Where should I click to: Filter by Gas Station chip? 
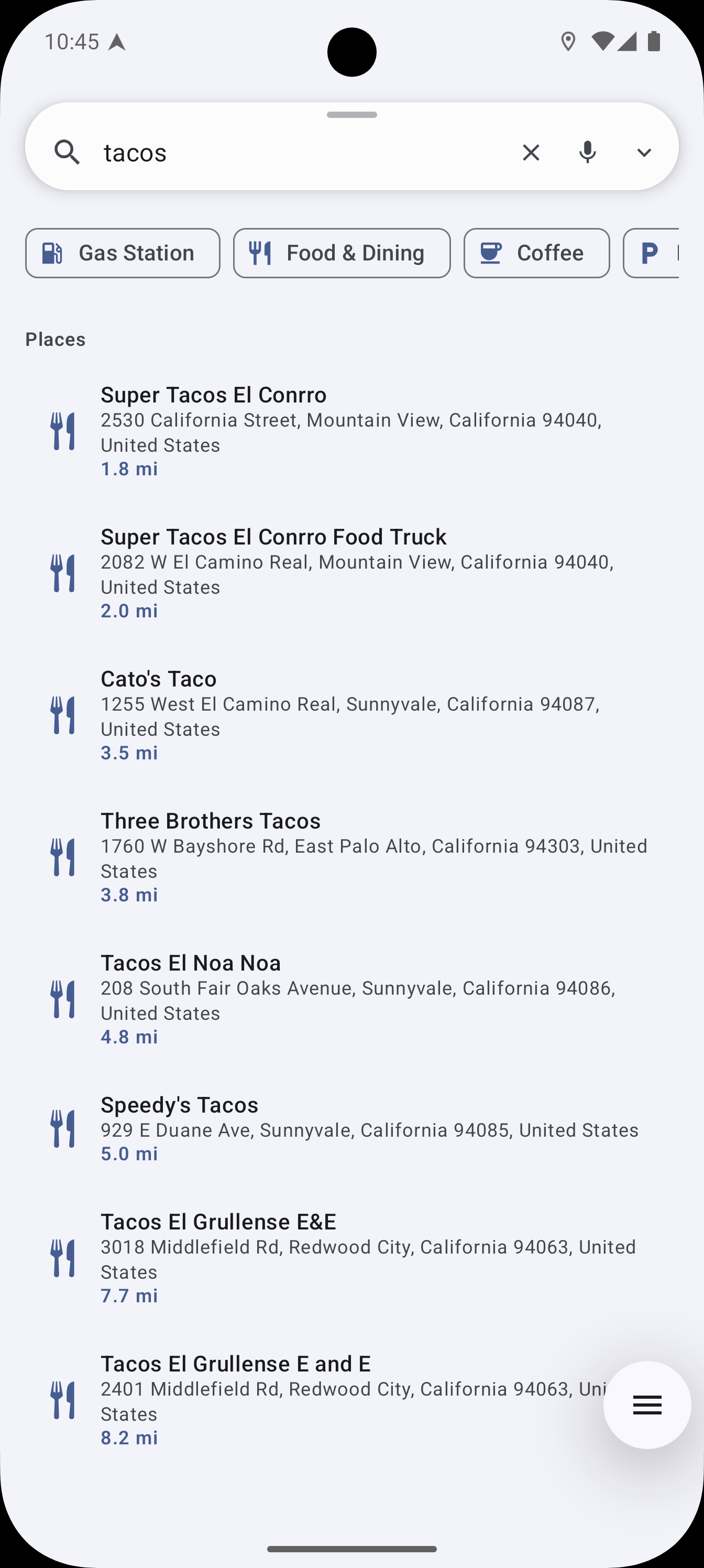[123, 253]
